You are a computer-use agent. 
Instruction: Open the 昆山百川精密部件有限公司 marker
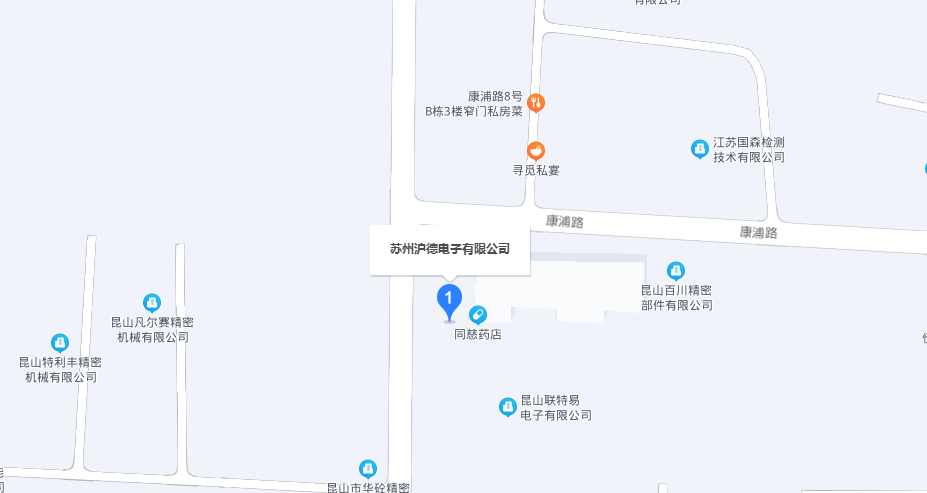(x=676, y=270)
